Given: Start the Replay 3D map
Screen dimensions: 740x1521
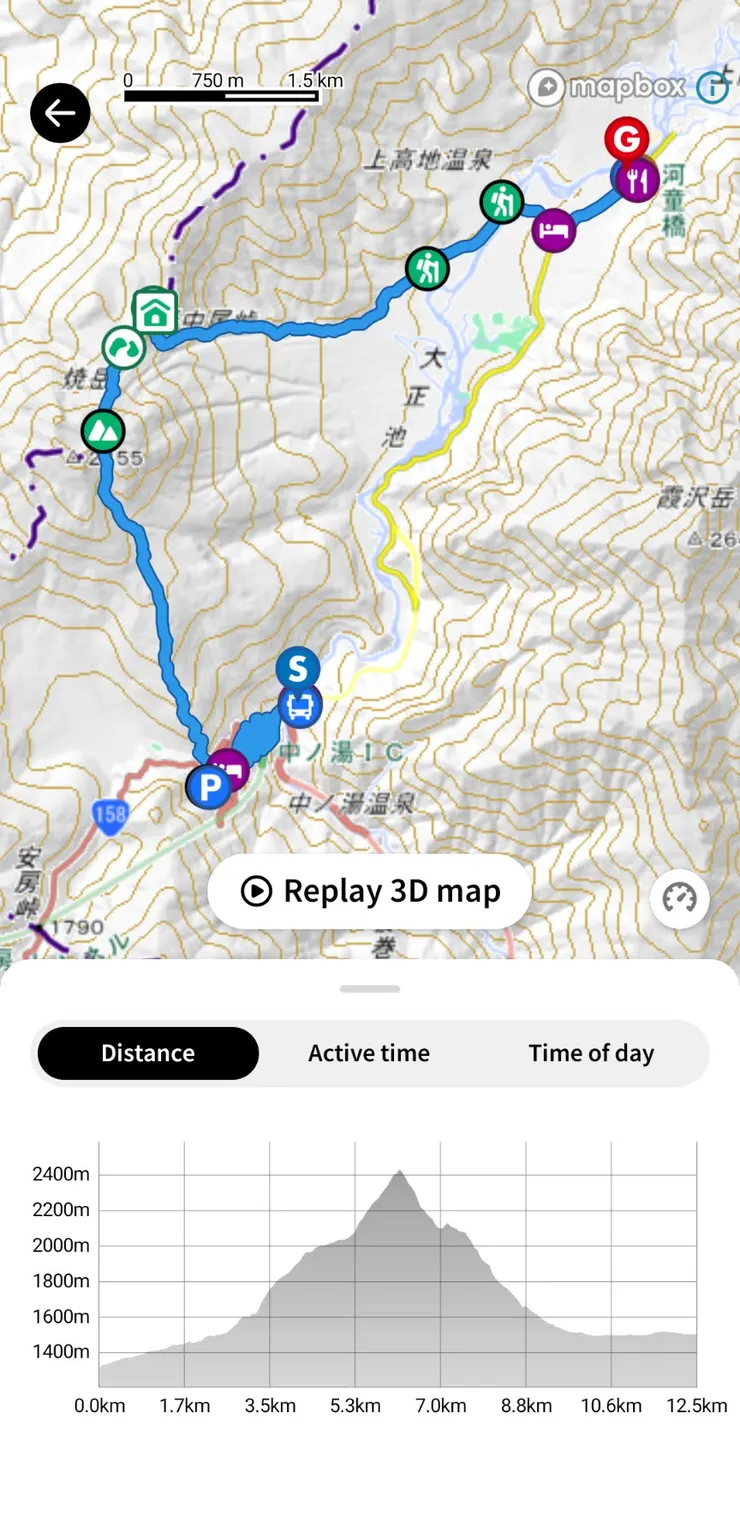Looking at the screenshot, I should point(369,891).
